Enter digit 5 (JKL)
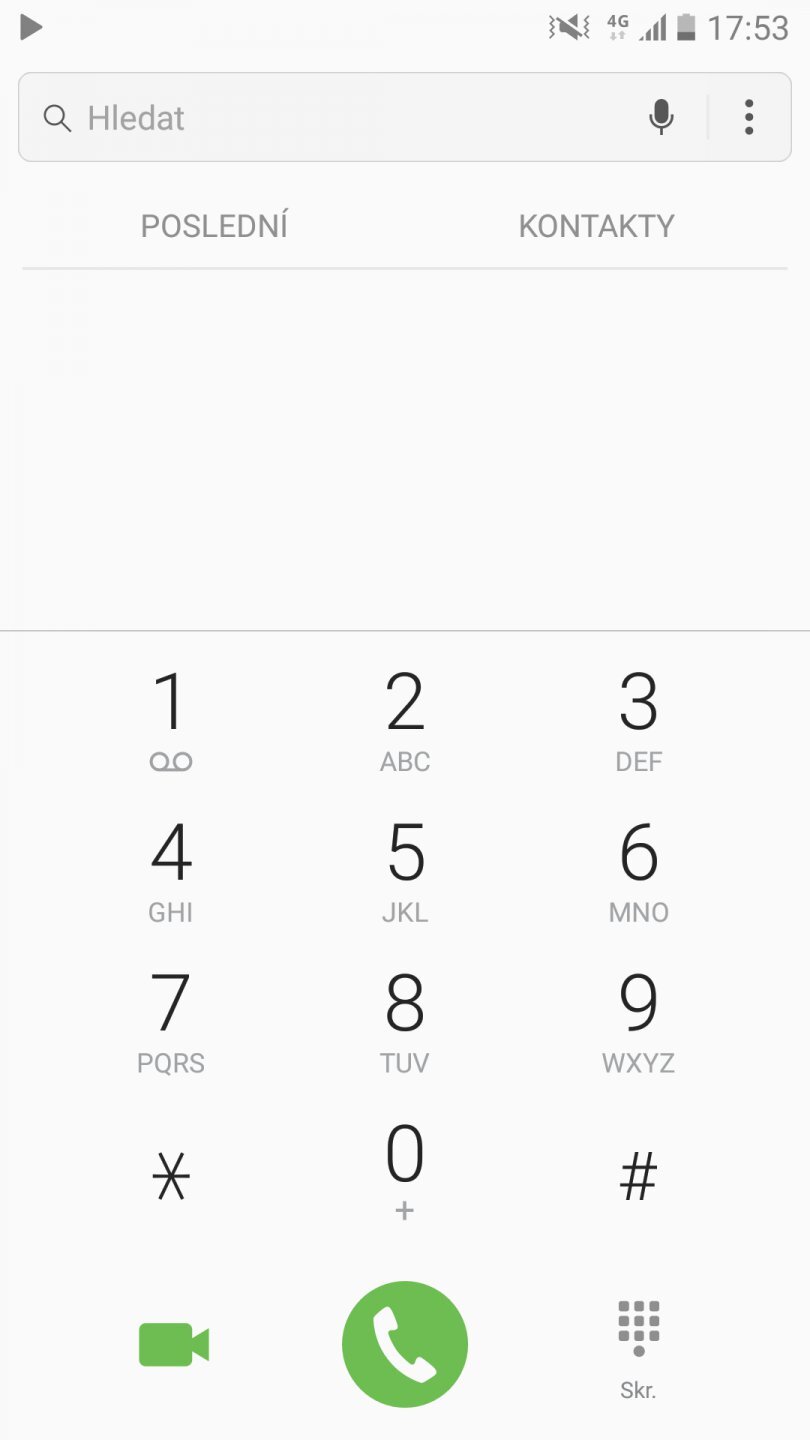Screen dimensions: 810x1440 coord(405,870)
